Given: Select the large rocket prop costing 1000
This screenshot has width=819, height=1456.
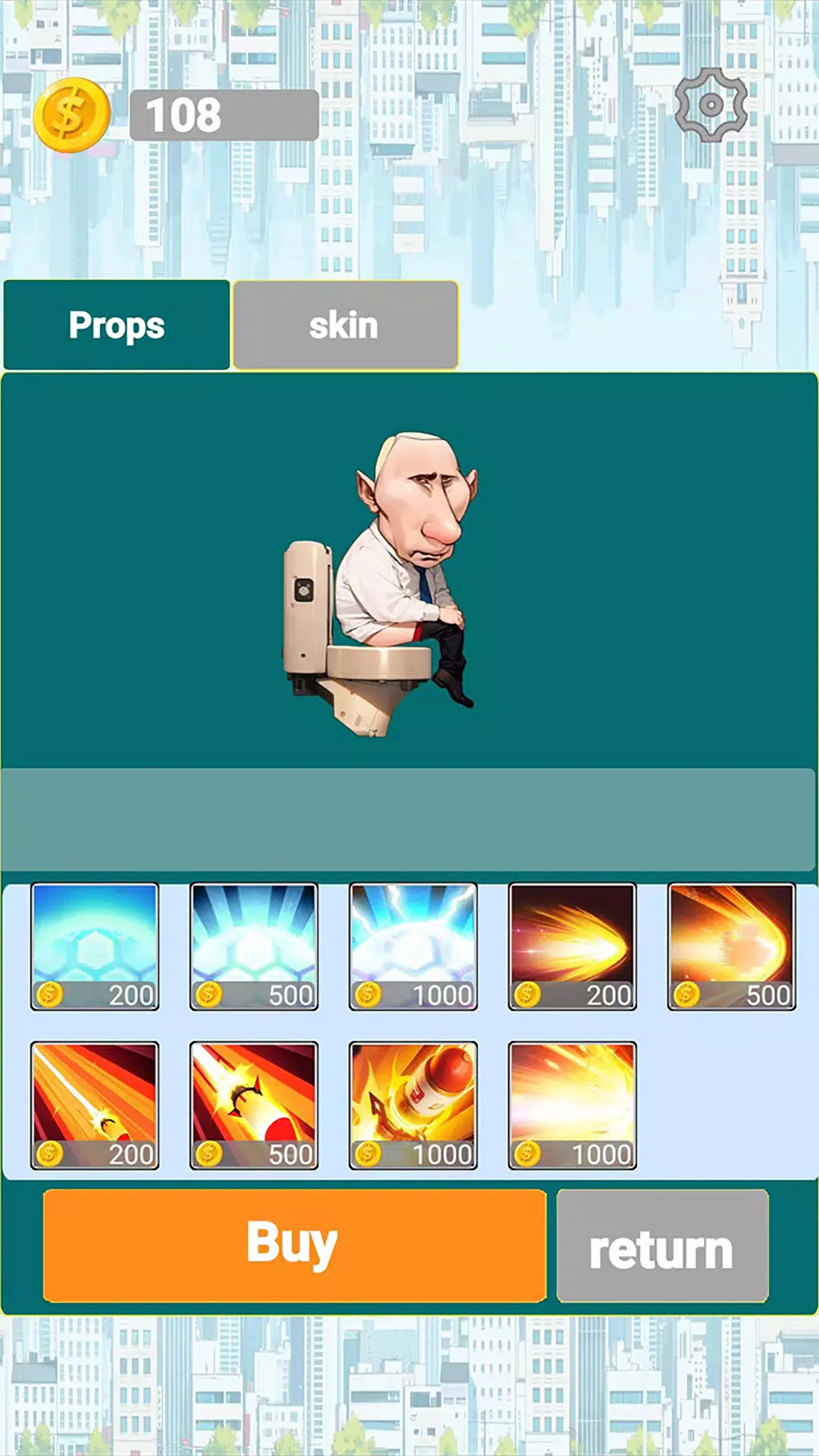Looking at the screenshot, I should (x=413, y=1105).
